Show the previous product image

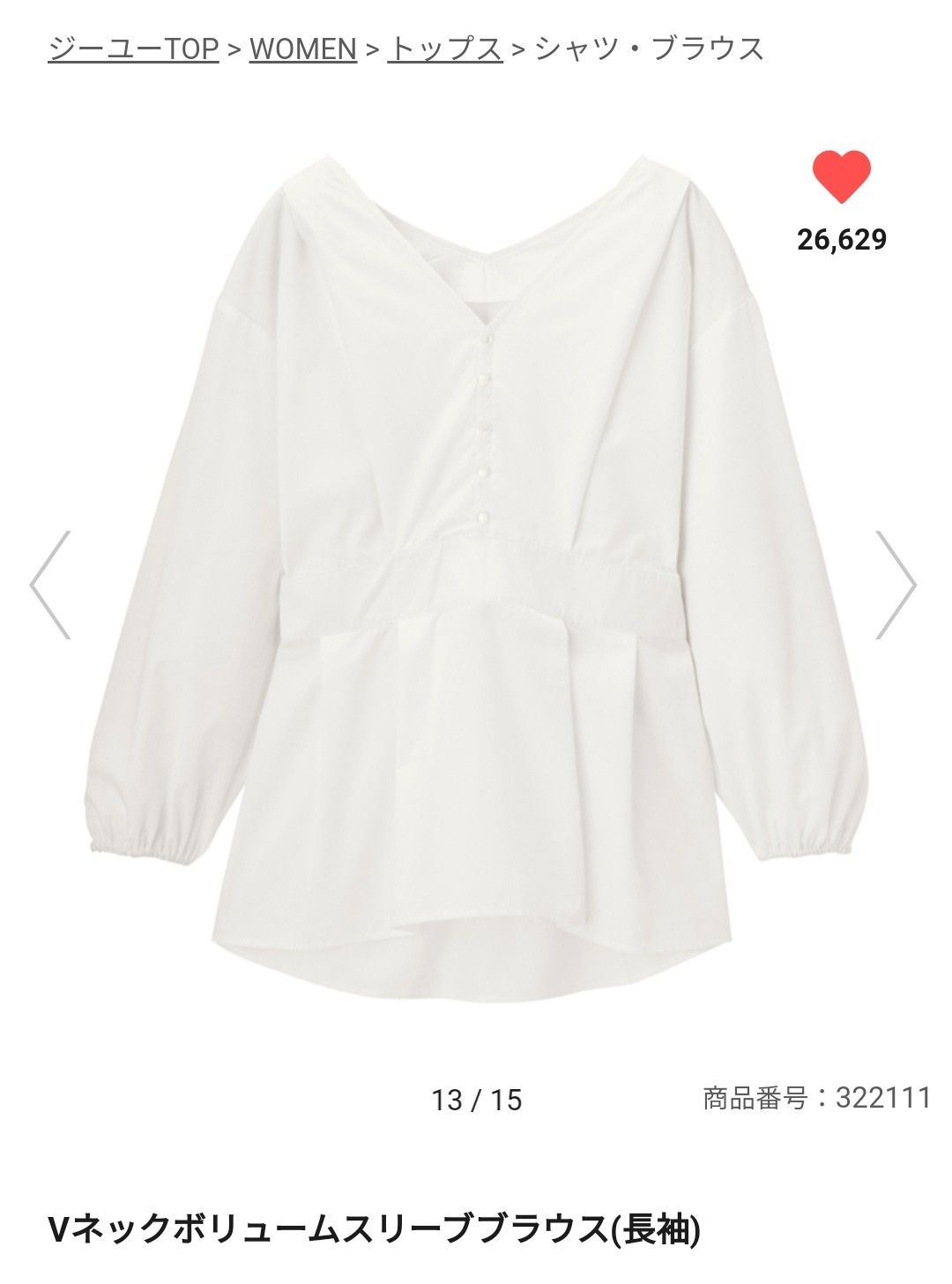click(x=50, y=585)
